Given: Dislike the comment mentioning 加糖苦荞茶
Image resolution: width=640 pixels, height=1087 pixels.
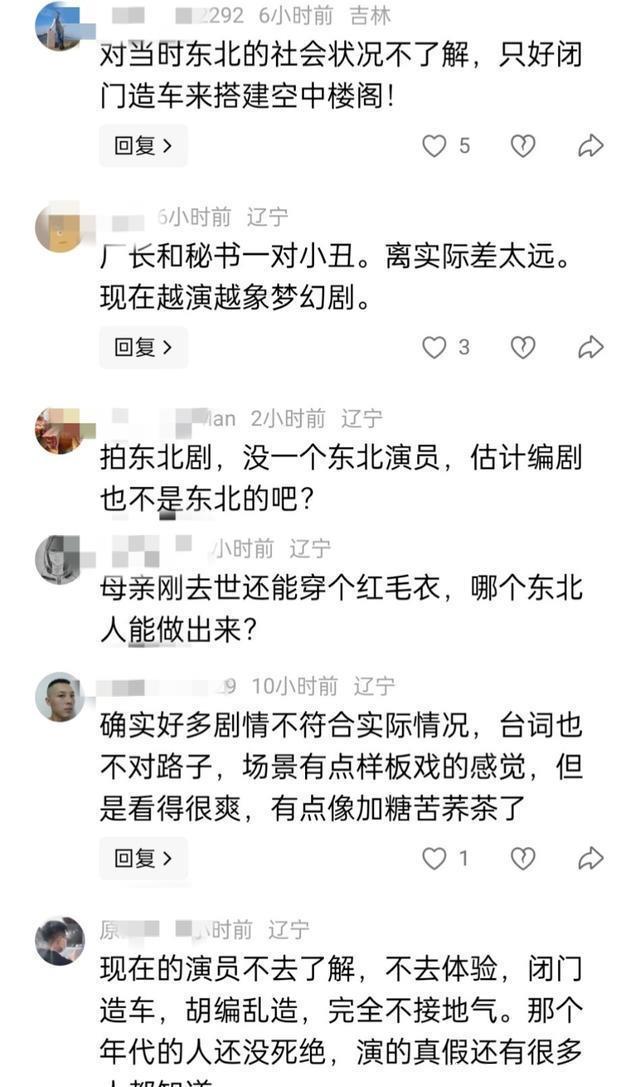Looking at the screenshot, I should click(x=522, y=858).
